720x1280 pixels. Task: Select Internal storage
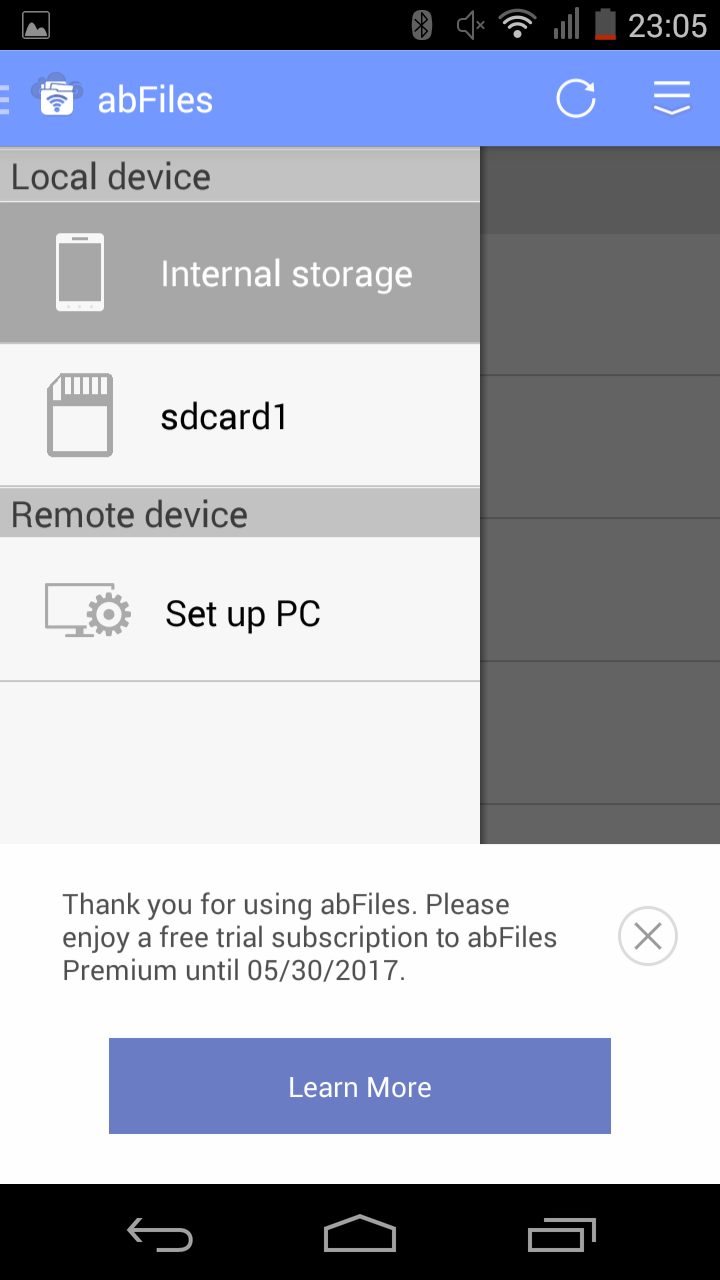tap(240, 273)
